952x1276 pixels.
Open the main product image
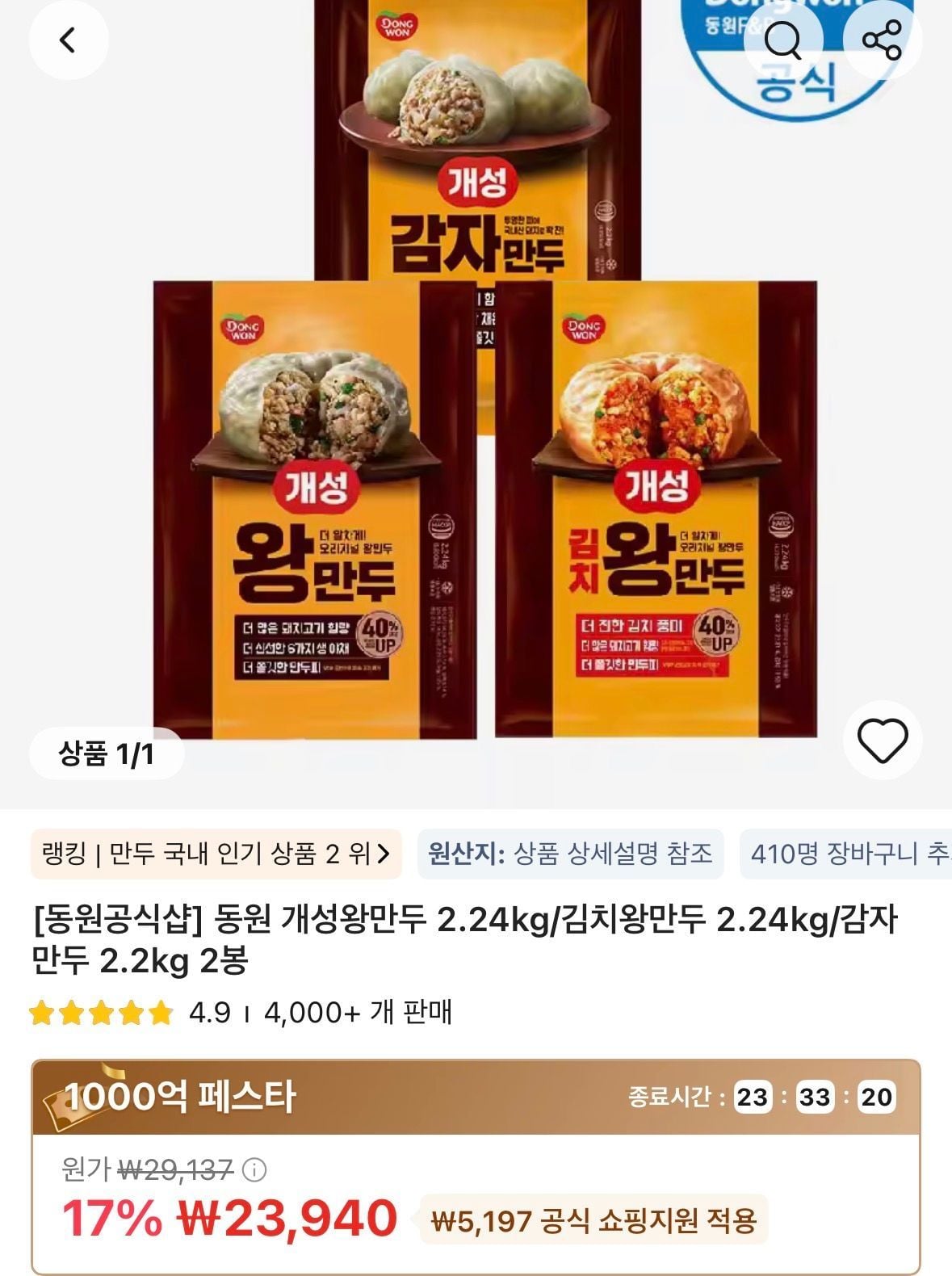click(484, 404)
